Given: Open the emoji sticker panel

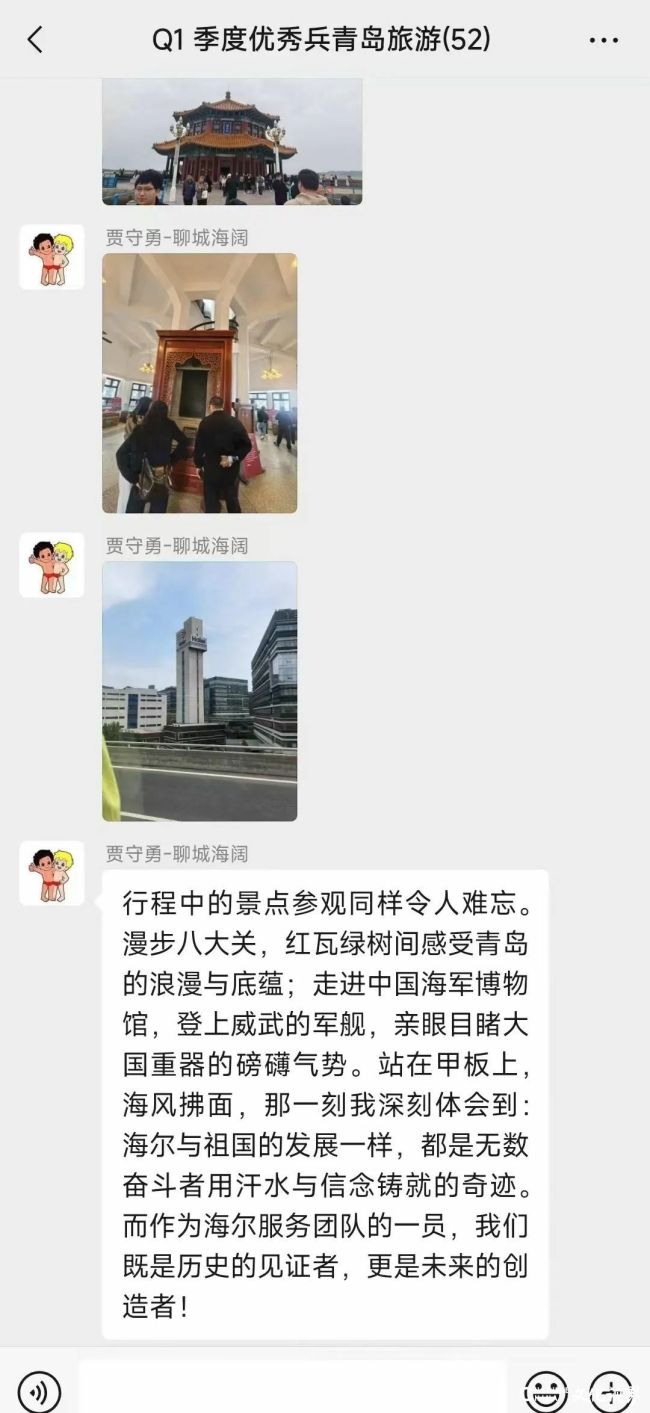Looking at the screenshot, I should 546,1391.
